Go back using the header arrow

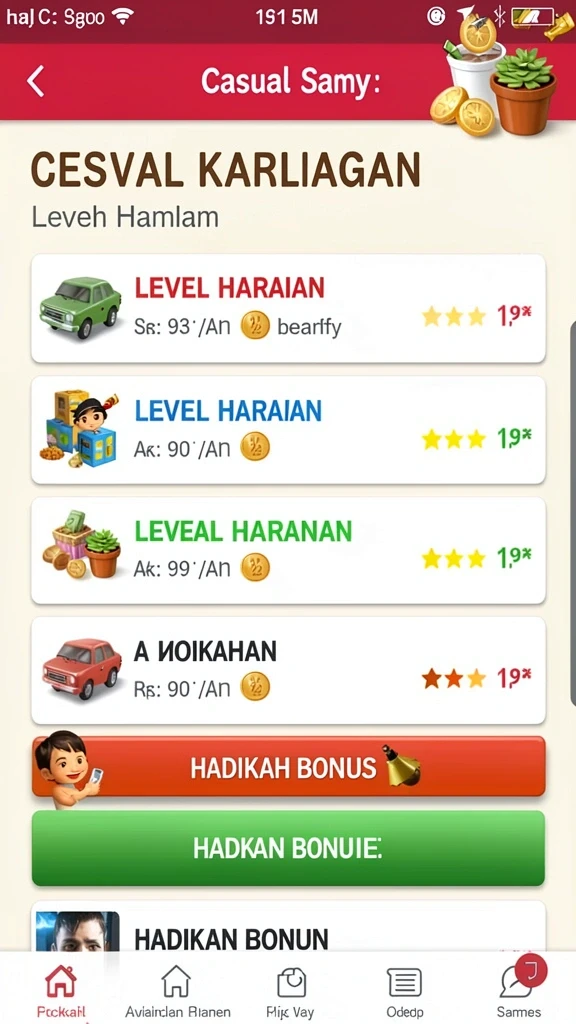(36, 82)
